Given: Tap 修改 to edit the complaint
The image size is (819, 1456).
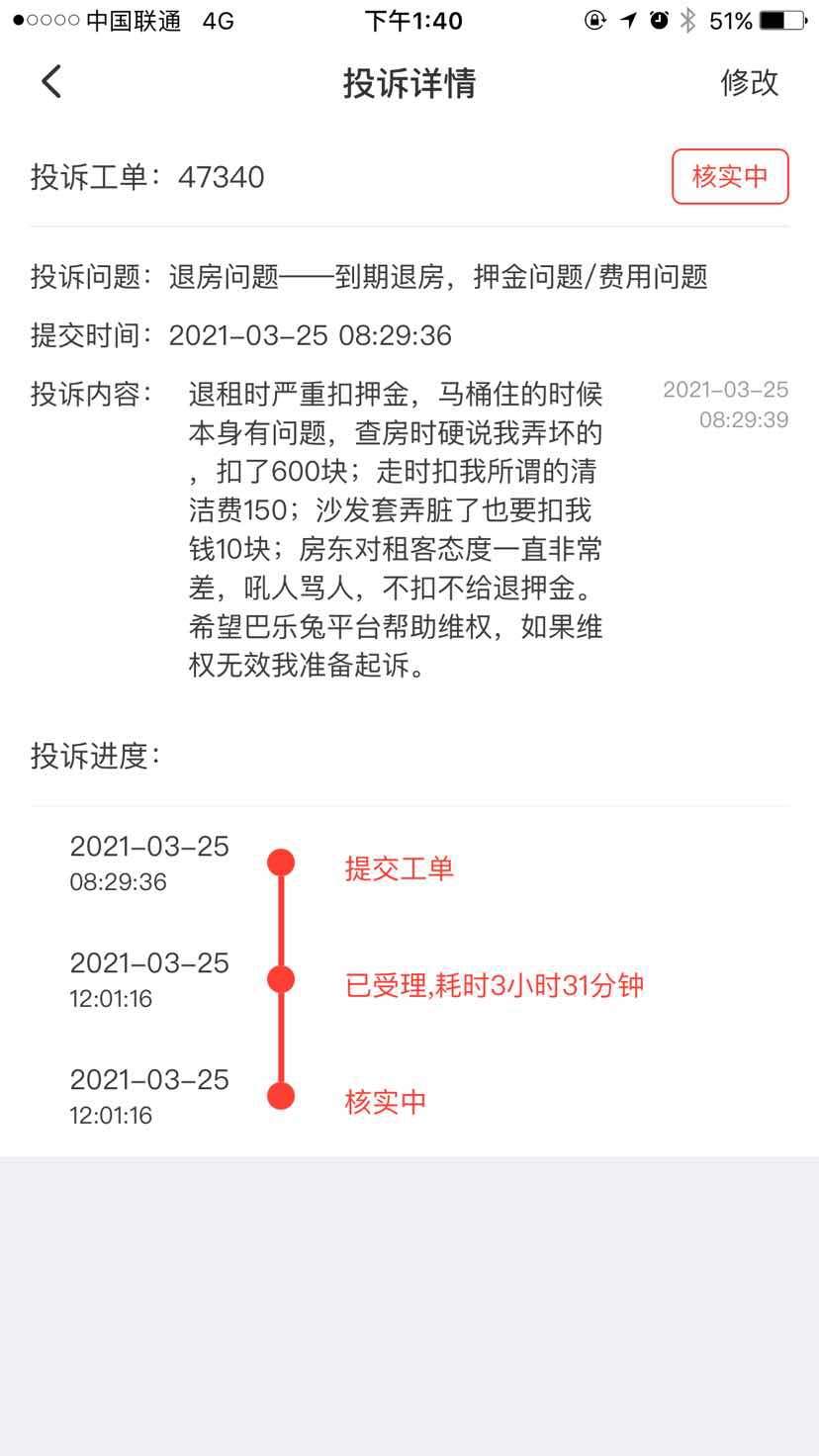Looking at the screenshot, I should click(749, 83).
